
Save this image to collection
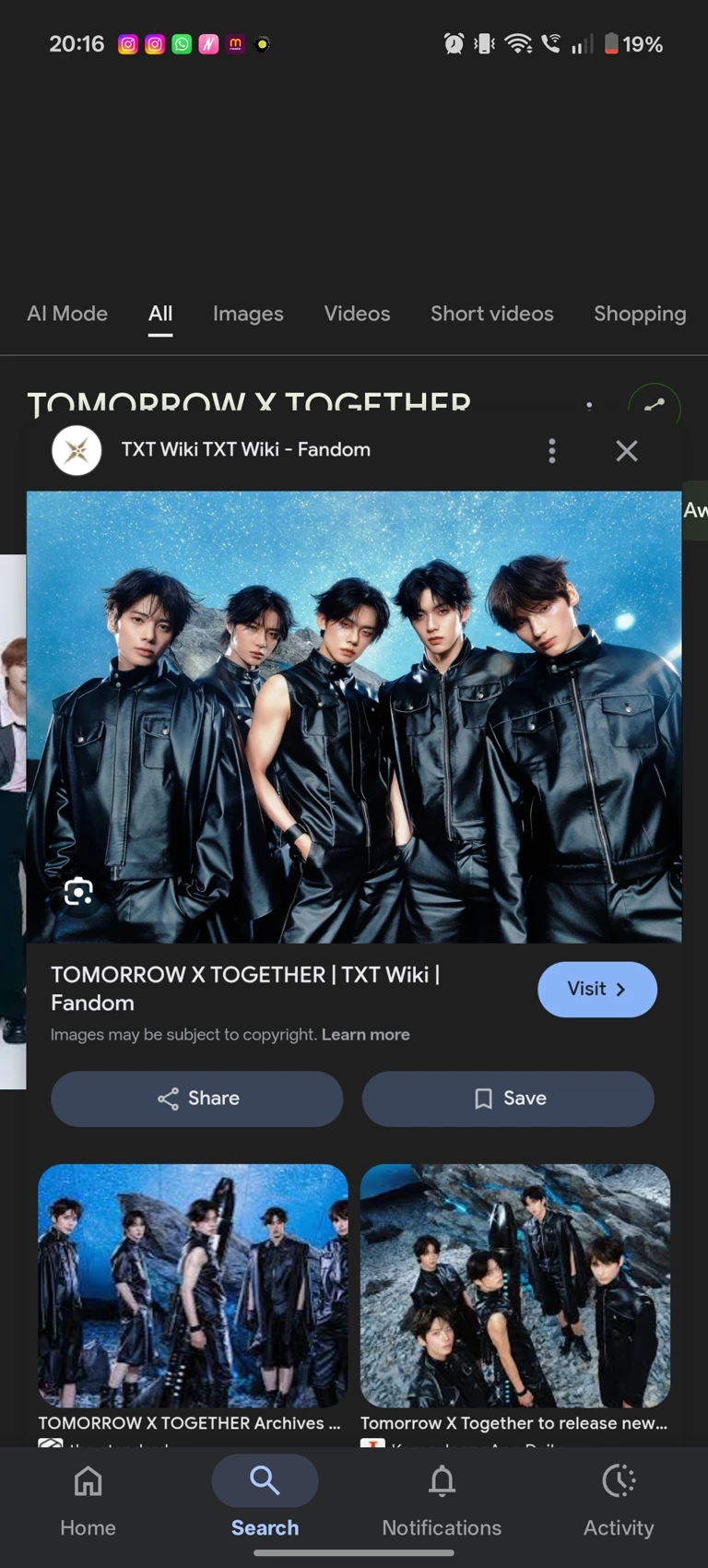(508, 1098)
